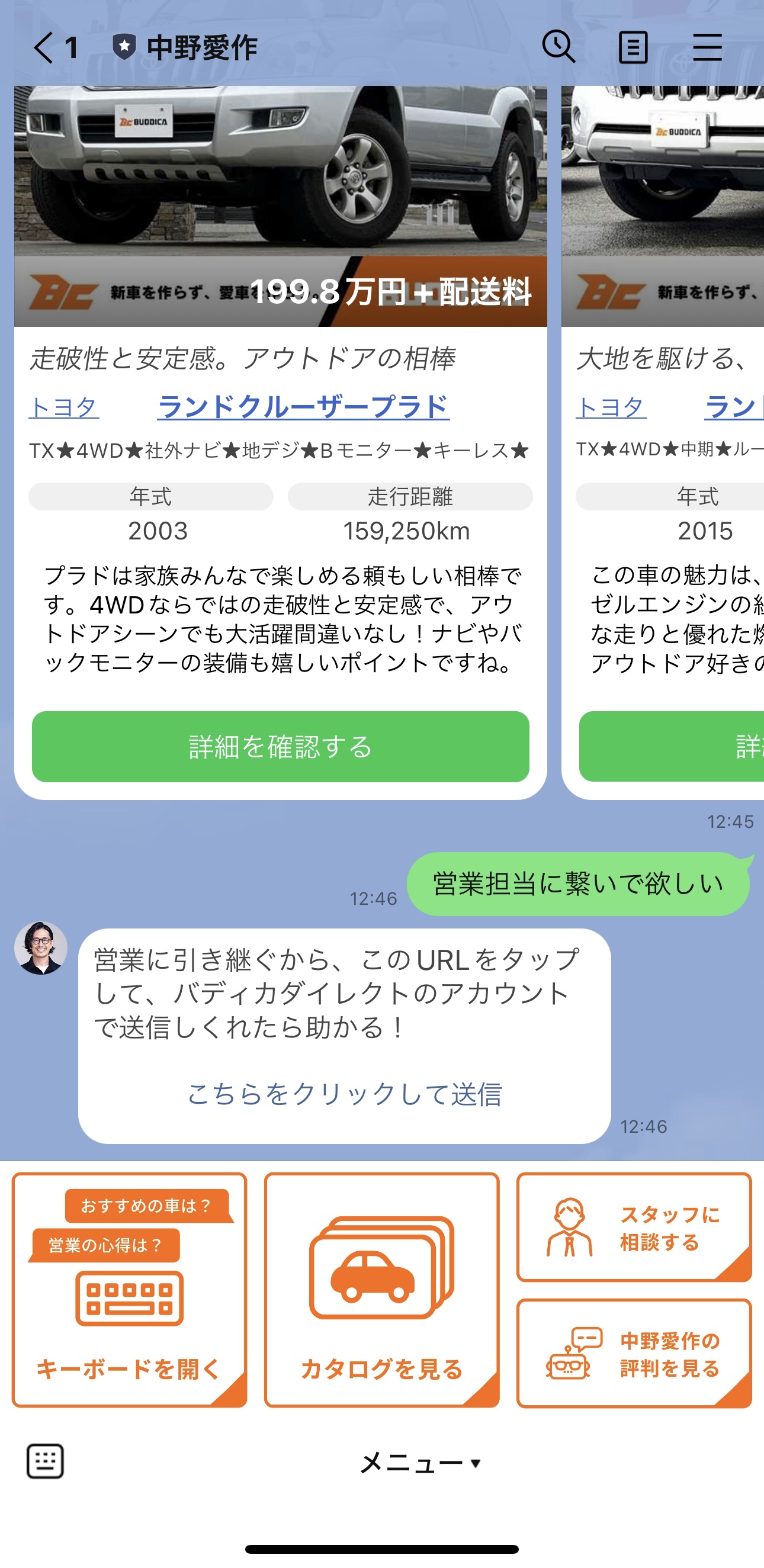
Task: Select 中野愛作の評判を見る from the quick menu
Action: click(633, 1354)
